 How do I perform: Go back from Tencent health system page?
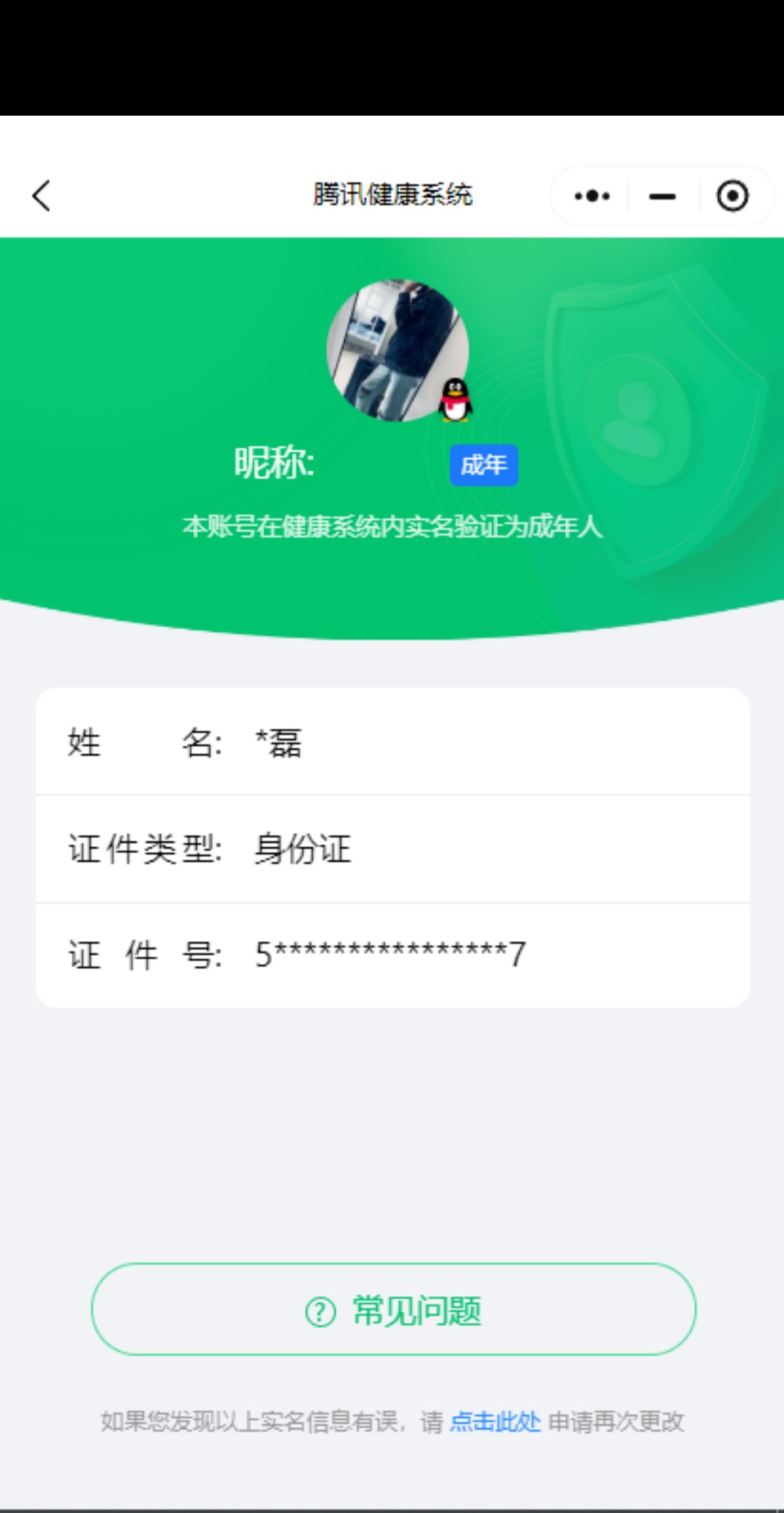click(42, 196)
